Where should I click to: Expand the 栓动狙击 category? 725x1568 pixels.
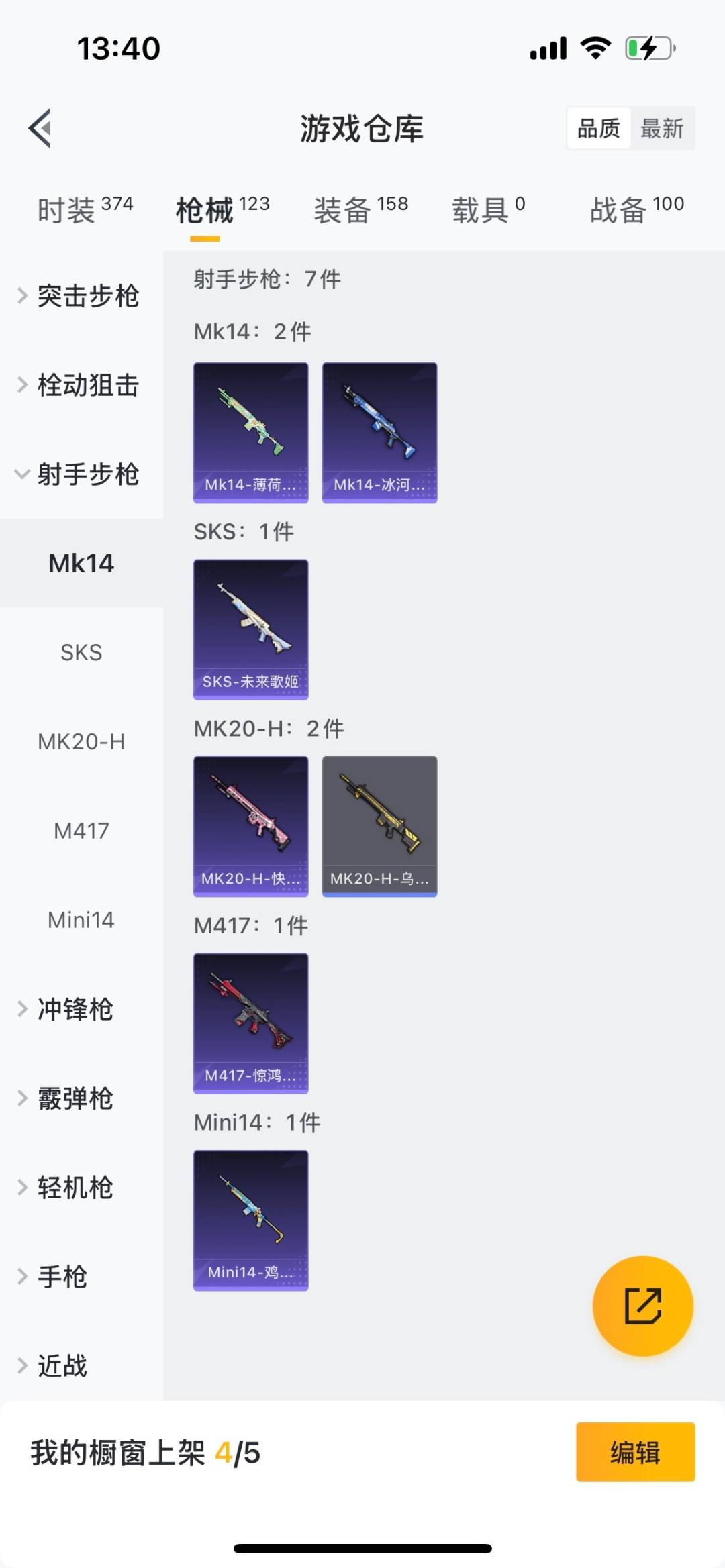(81, 385)
